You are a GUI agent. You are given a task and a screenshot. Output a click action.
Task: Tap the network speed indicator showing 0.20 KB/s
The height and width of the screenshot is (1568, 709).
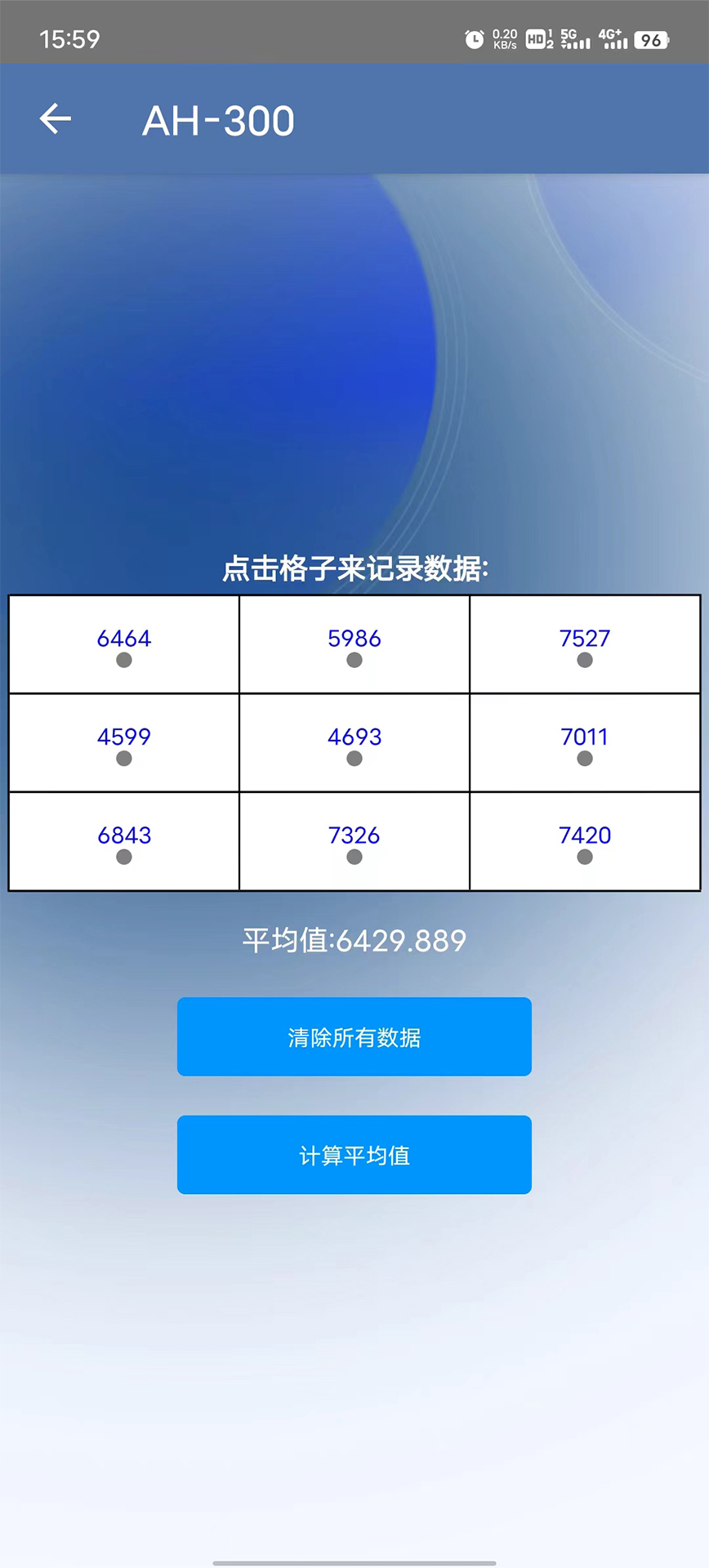tap(504, 38)
